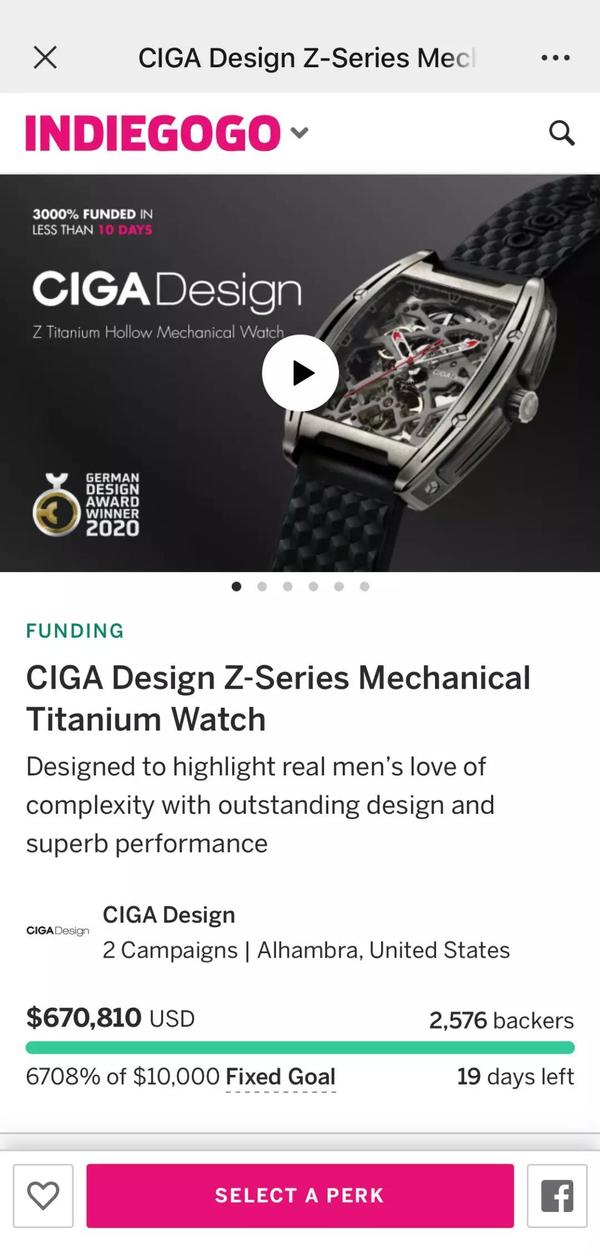Close the in-app browser page
The height and width of the screenshot is (1252, 600).
[x=45, y=57]
